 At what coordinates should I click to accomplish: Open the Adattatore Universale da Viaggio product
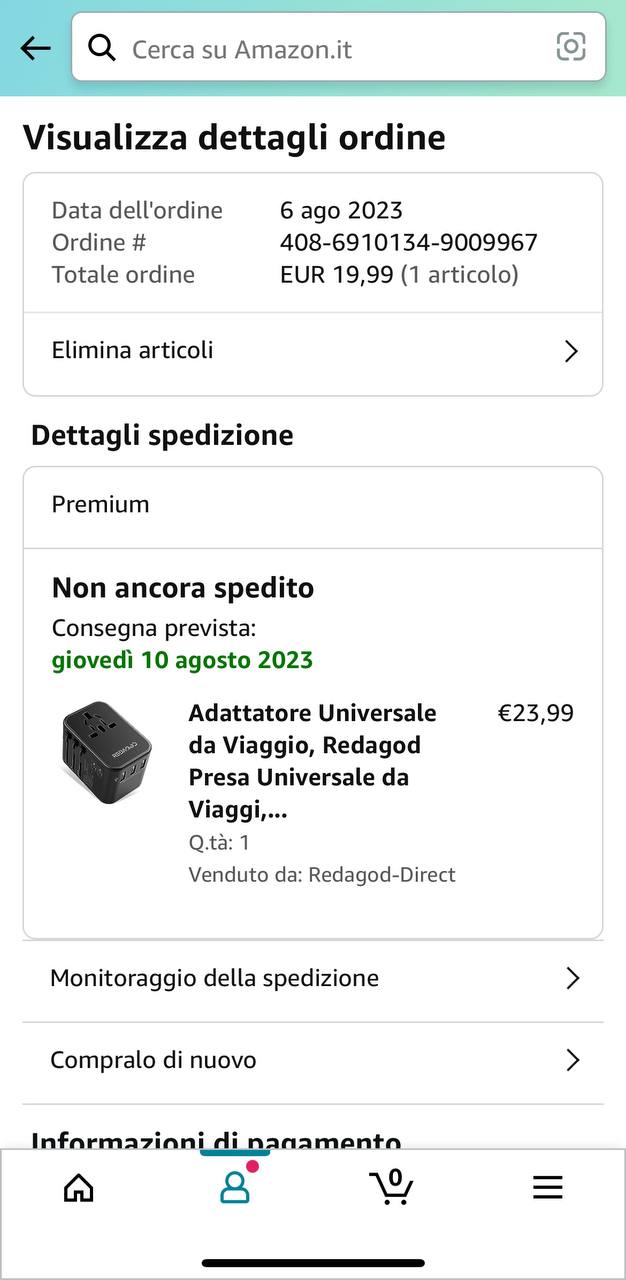tap(312, 760)
